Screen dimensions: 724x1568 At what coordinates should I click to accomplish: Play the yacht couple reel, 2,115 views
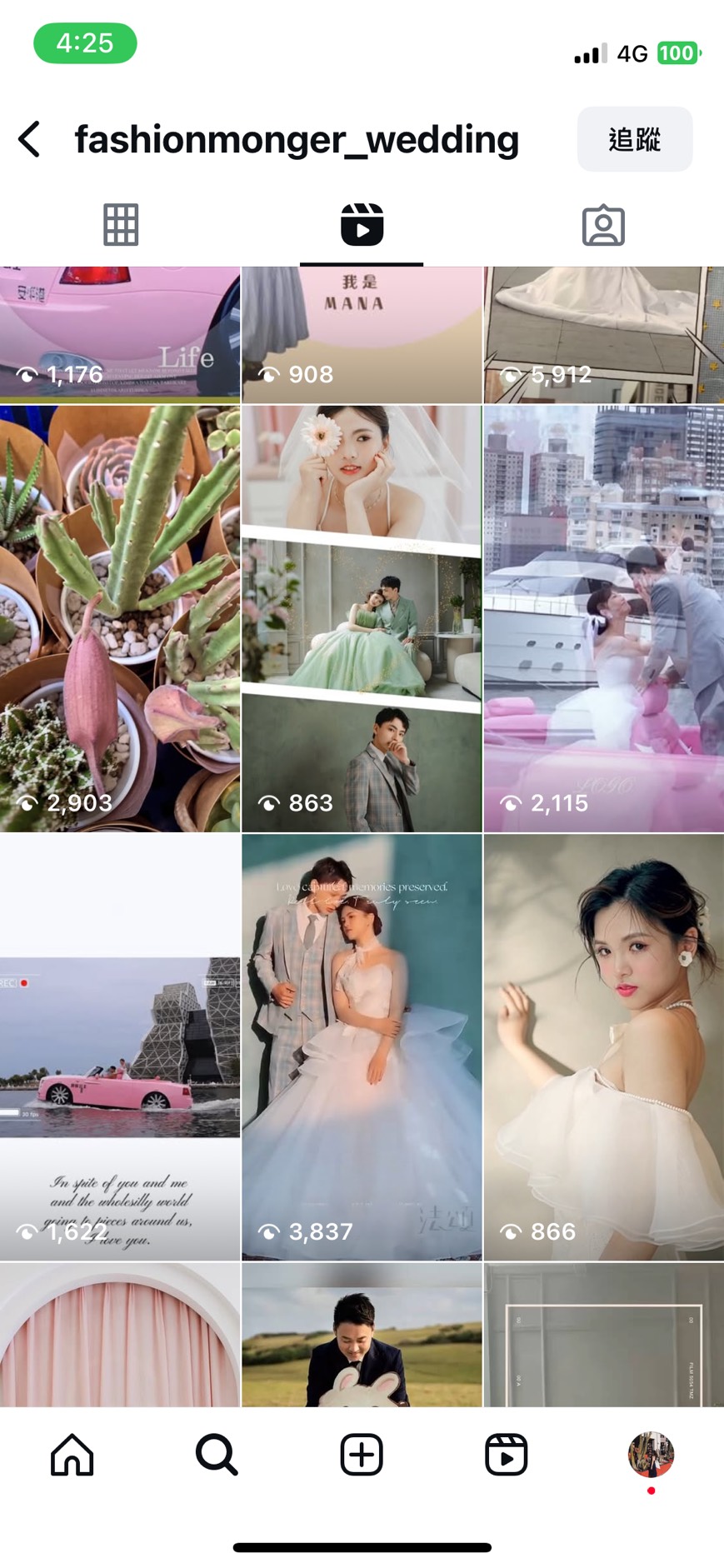[603, 618]
